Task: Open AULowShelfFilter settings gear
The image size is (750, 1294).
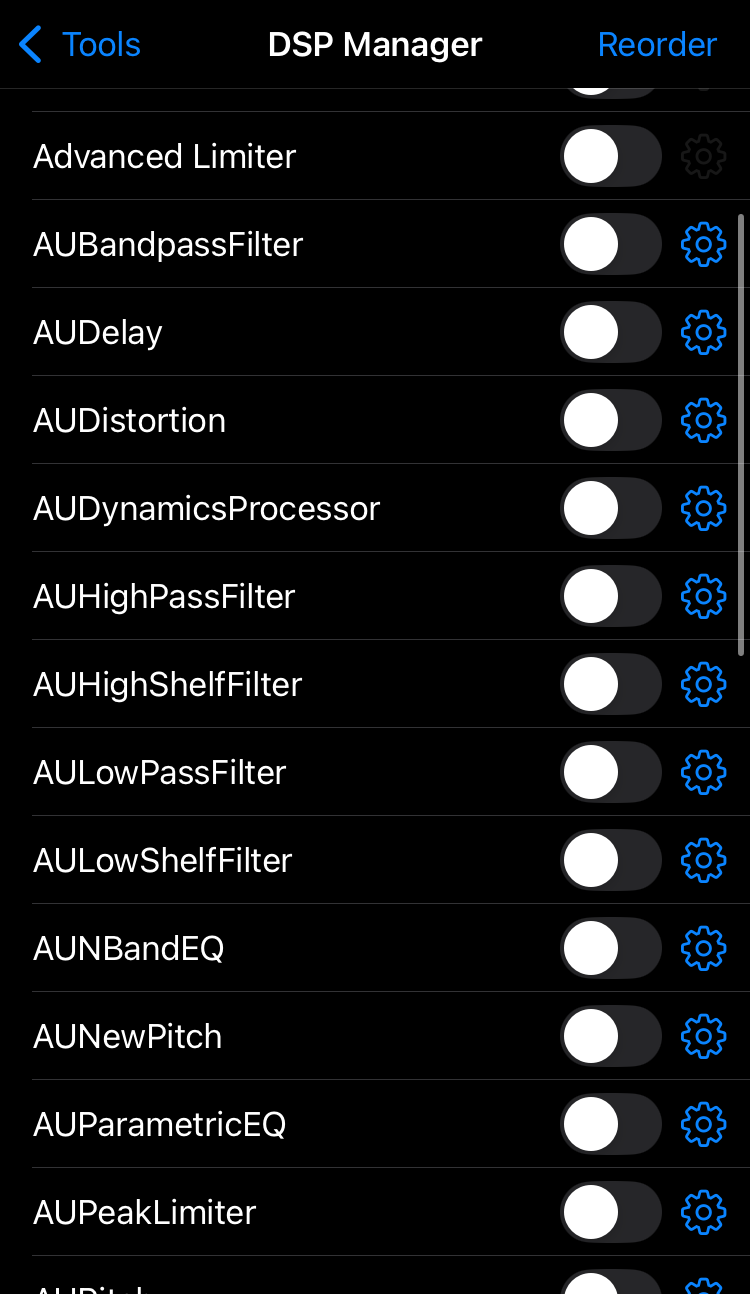Action: click(x=703, y=860)
